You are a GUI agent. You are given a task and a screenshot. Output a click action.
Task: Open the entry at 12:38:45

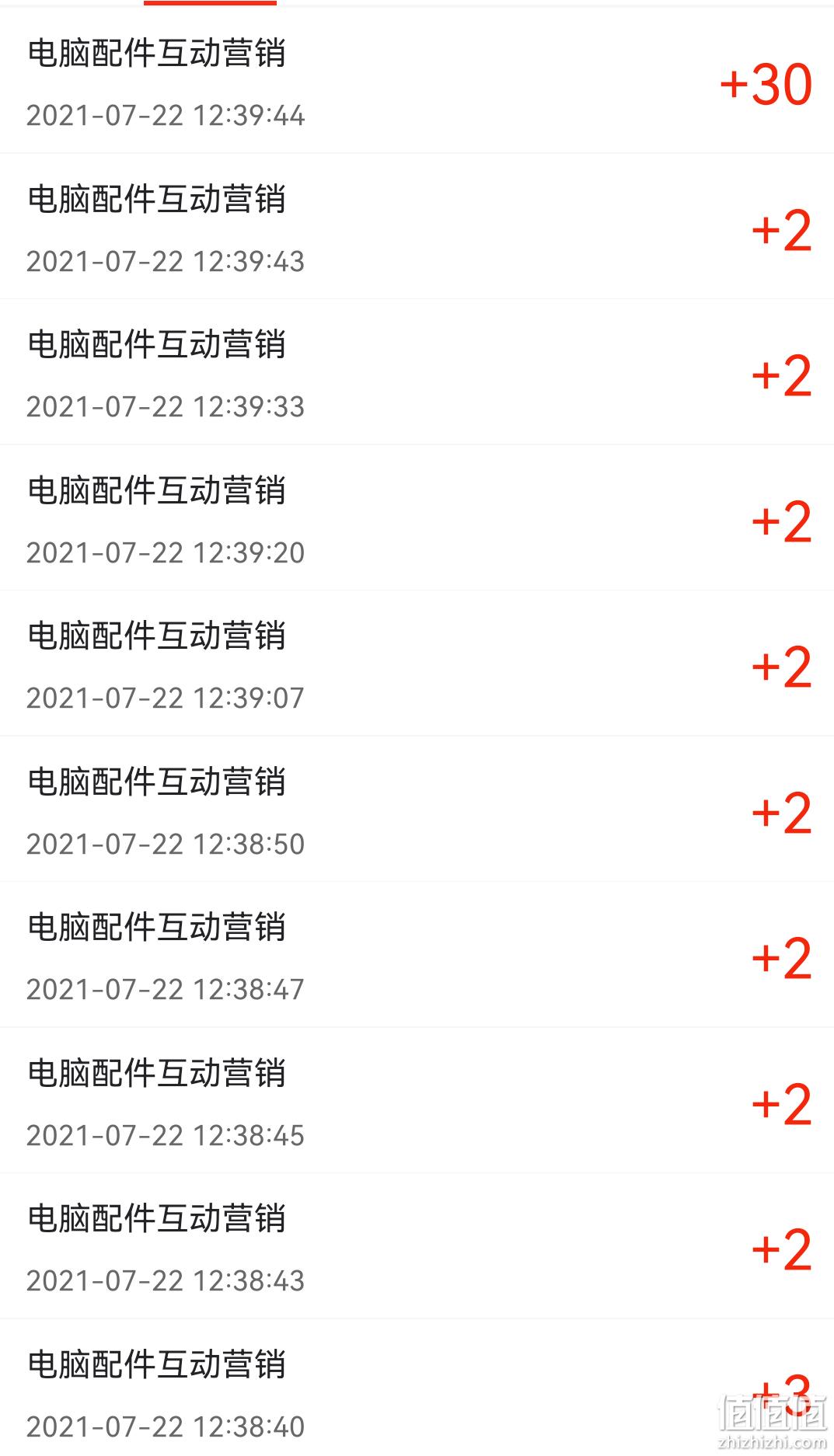417,1100
